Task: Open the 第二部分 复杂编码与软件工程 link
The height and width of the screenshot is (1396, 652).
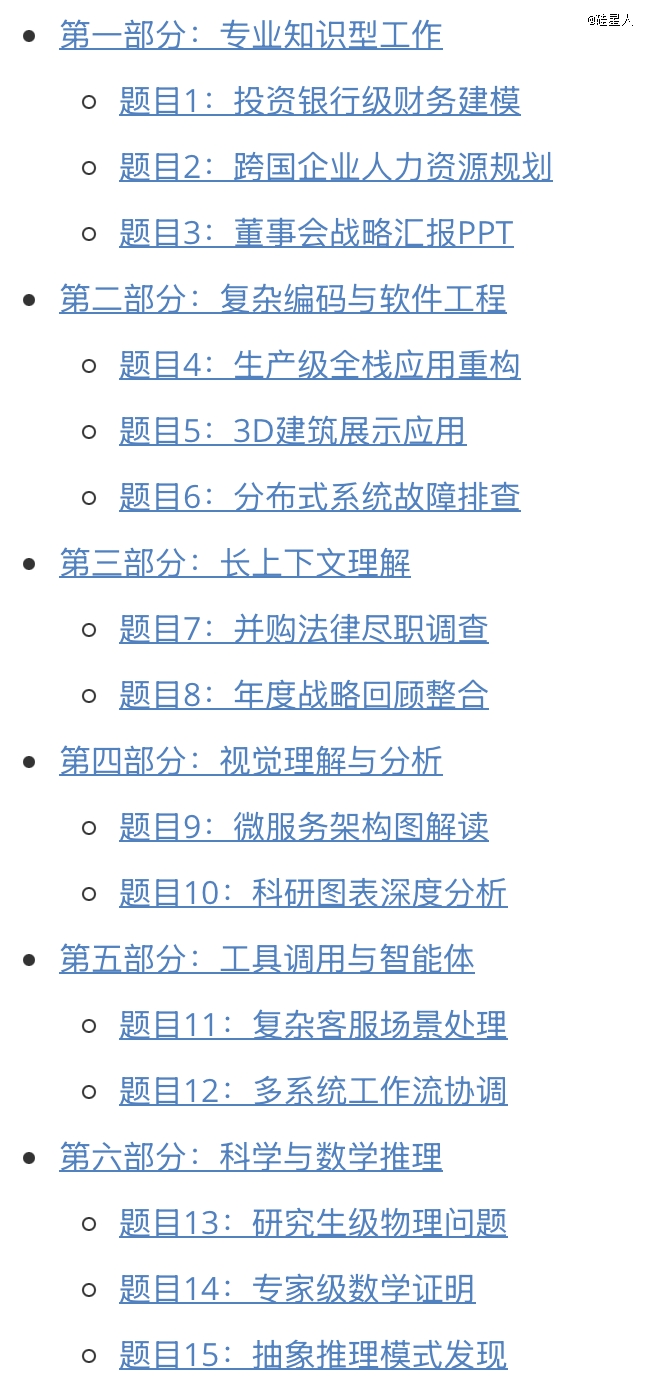Action: point(282,300)
